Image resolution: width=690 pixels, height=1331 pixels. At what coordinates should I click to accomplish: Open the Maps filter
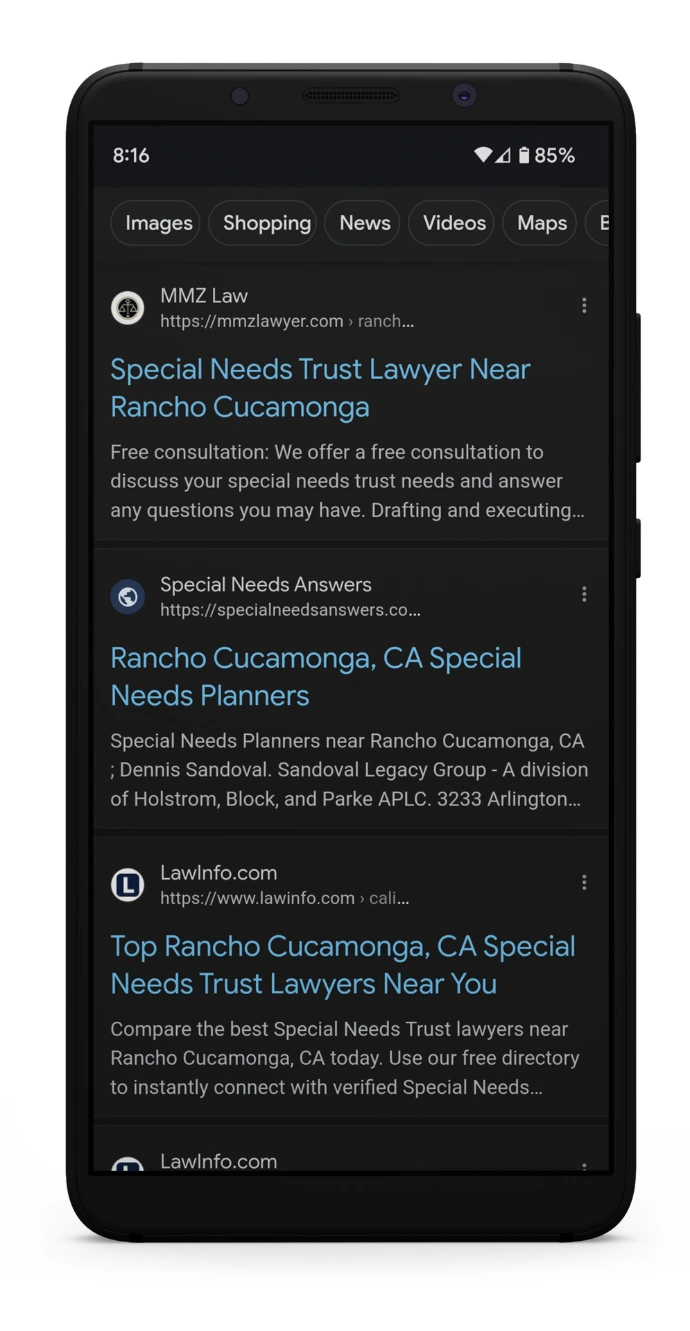pos(542,223)
